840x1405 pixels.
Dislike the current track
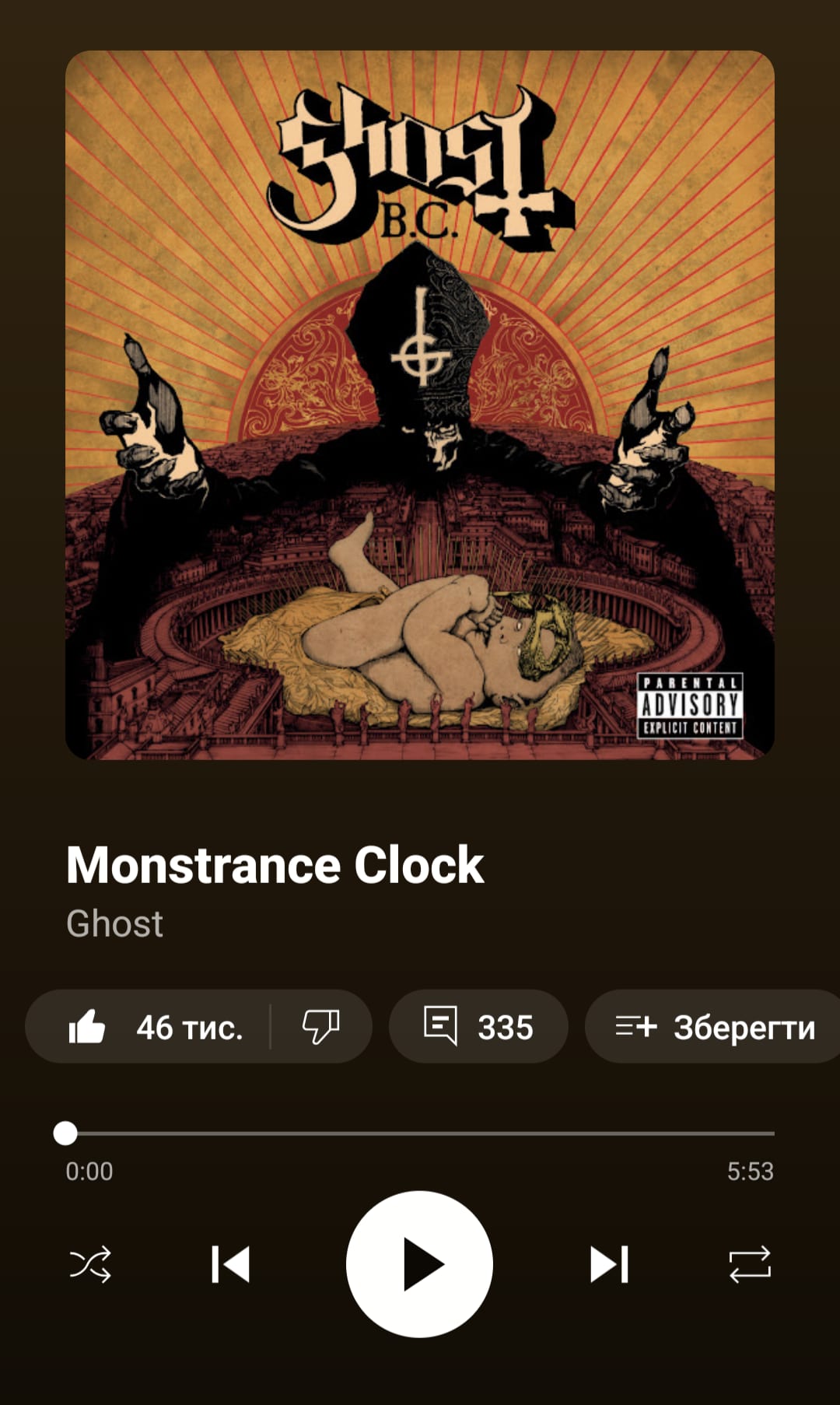320,1027
